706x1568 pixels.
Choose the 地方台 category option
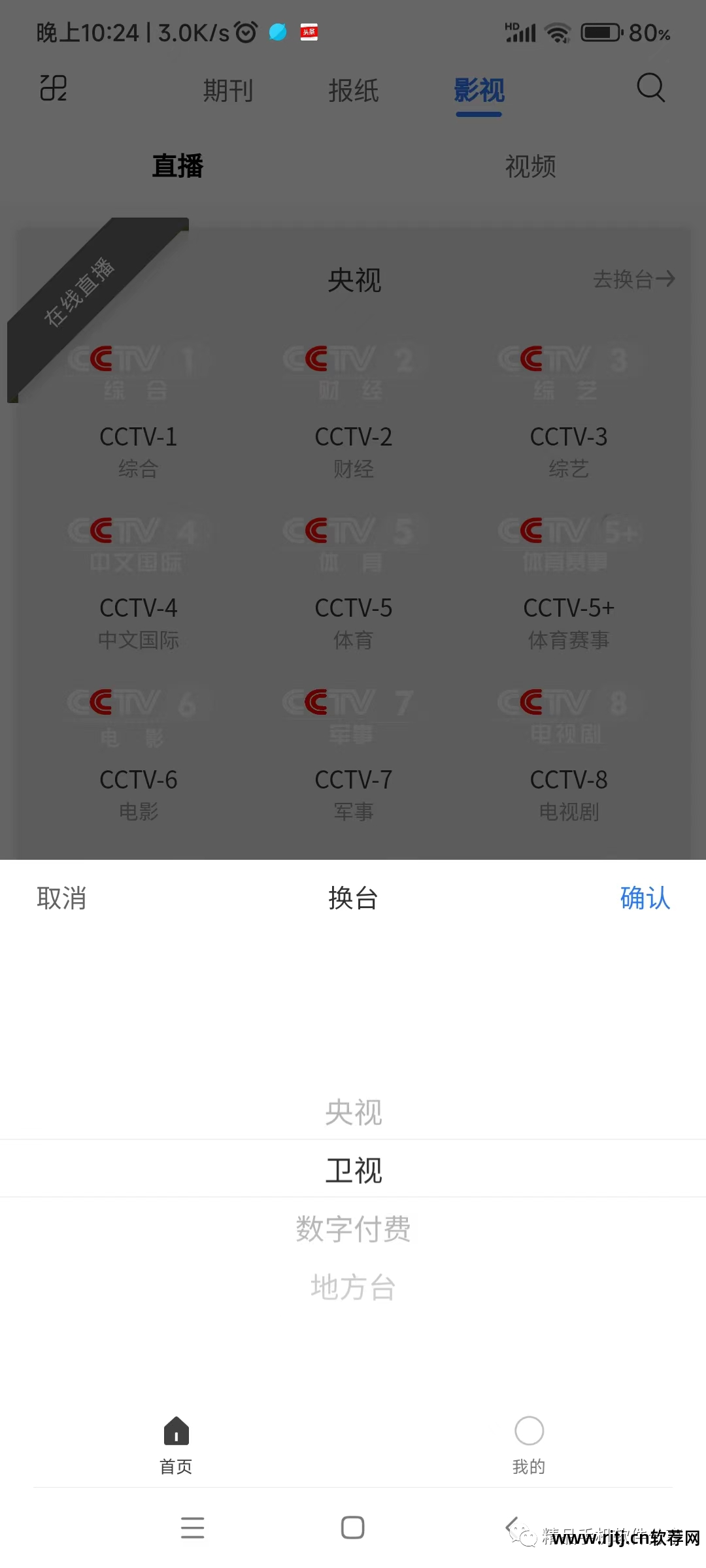[353, 1286]
